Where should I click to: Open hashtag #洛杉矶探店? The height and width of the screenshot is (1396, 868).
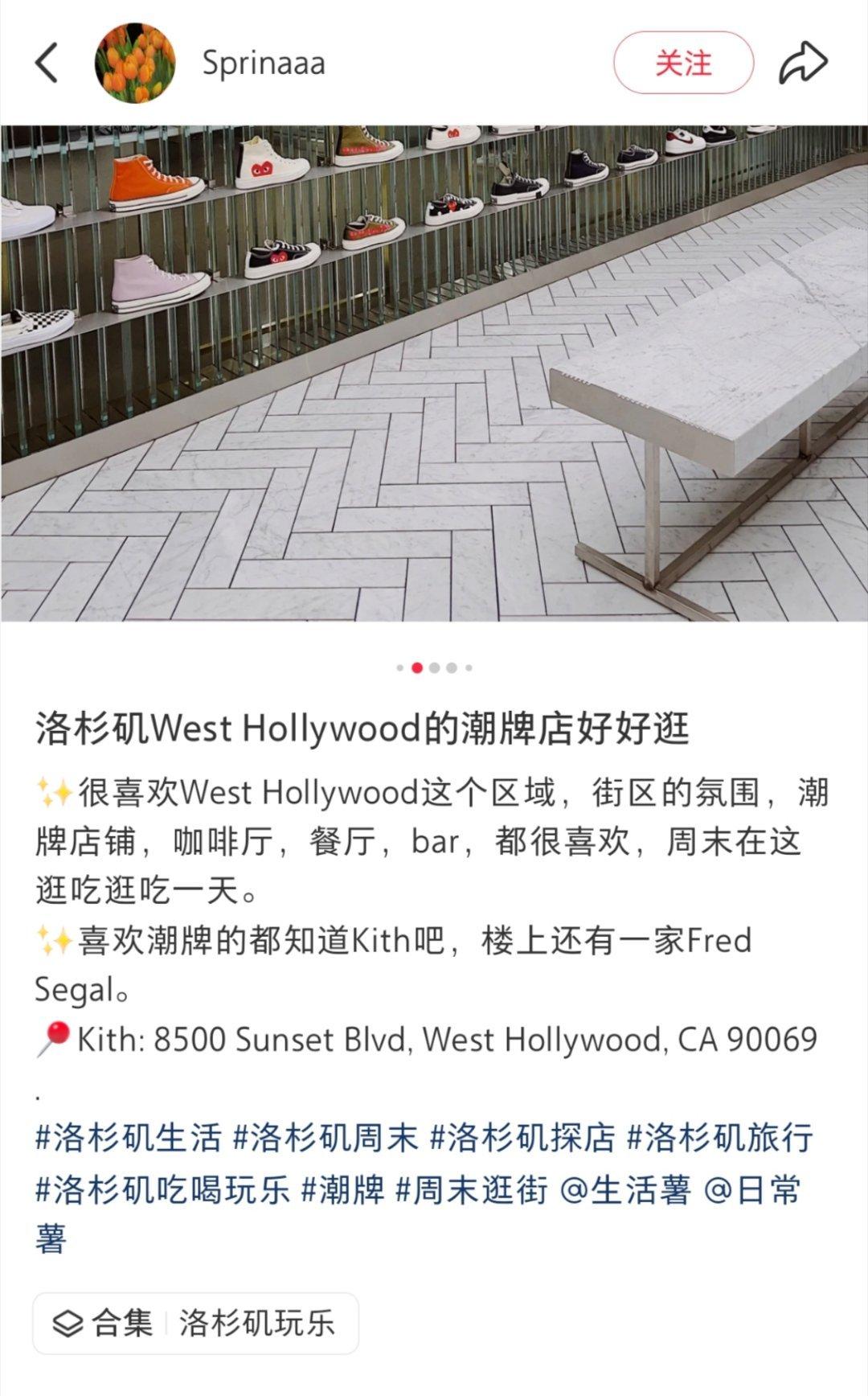click(522, 1139)
